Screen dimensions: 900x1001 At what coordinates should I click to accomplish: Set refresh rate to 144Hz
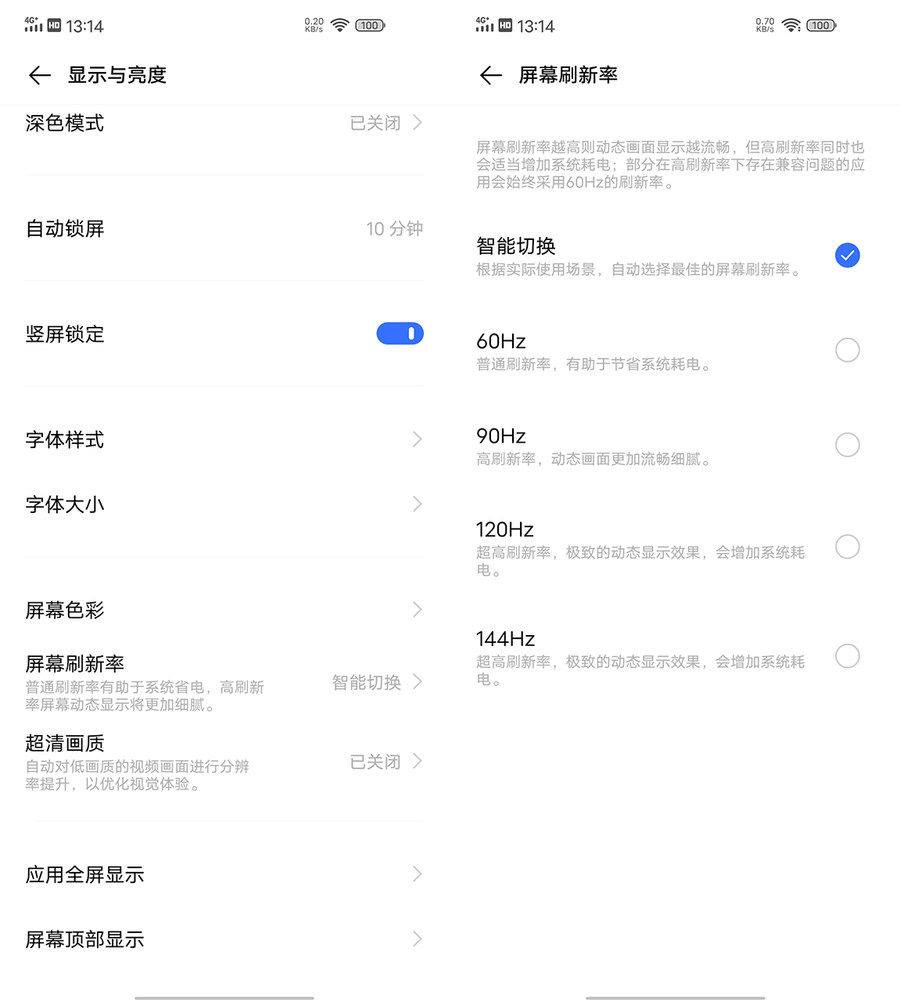847,657
